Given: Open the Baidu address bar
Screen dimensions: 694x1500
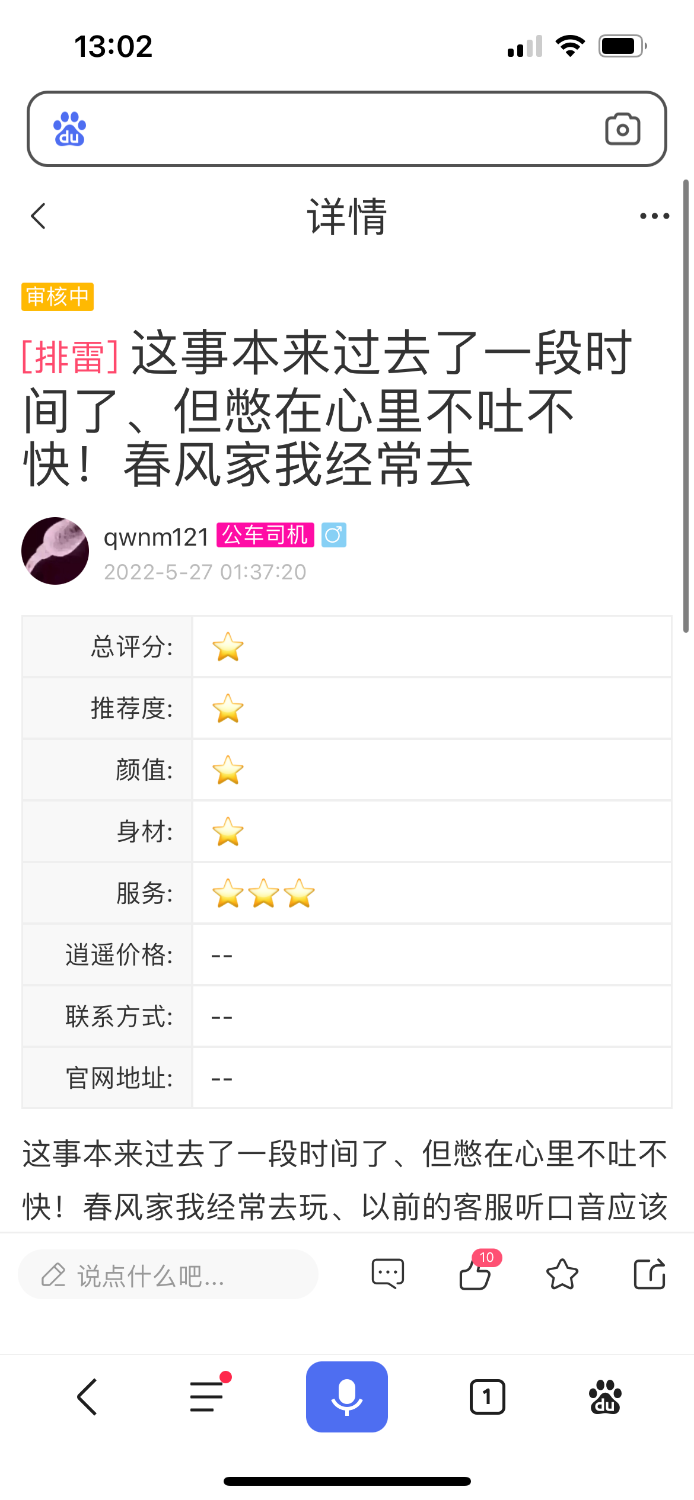Looking at the screenshot, I should tap(346, 129).
